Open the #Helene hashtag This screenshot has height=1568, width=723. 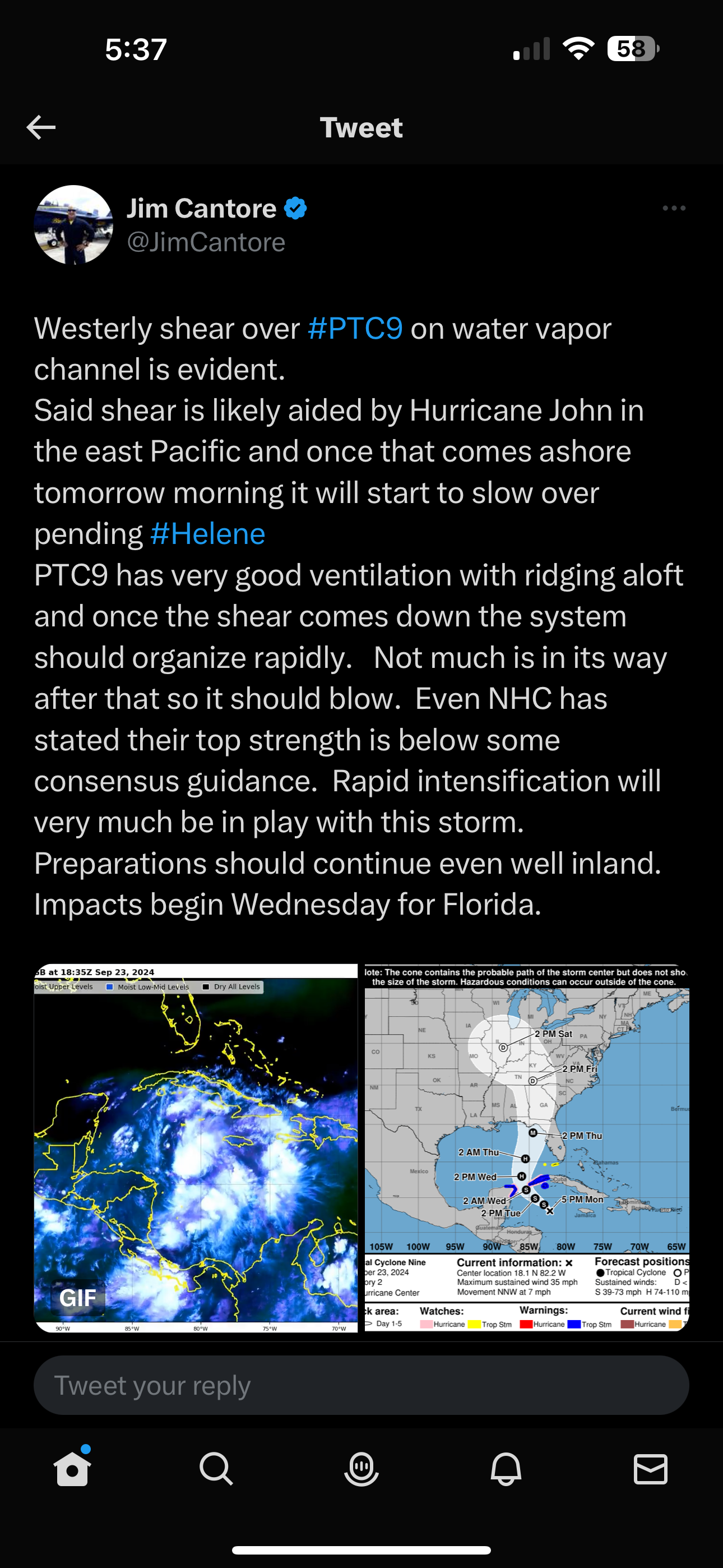207,534
